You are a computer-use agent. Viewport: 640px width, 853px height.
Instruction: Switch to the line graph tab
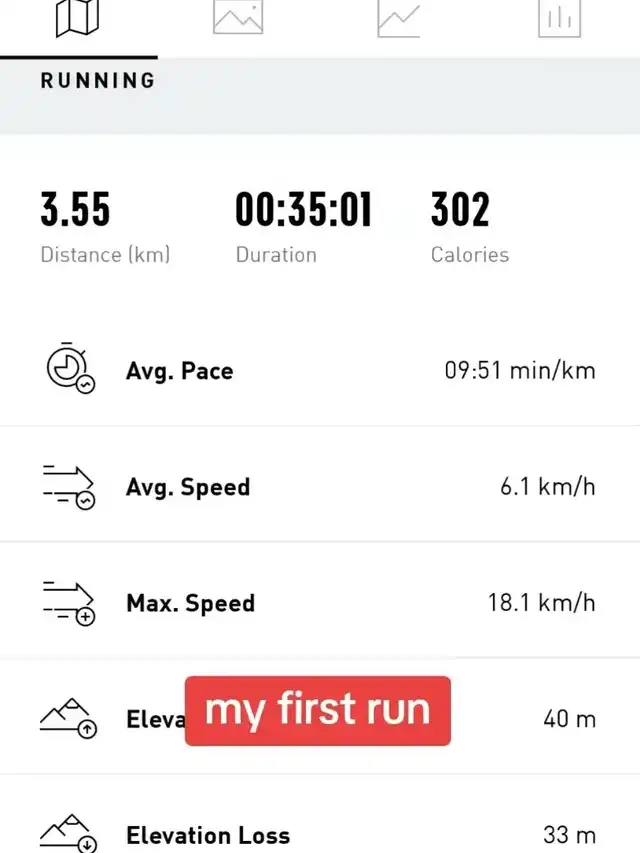point(398,19)
